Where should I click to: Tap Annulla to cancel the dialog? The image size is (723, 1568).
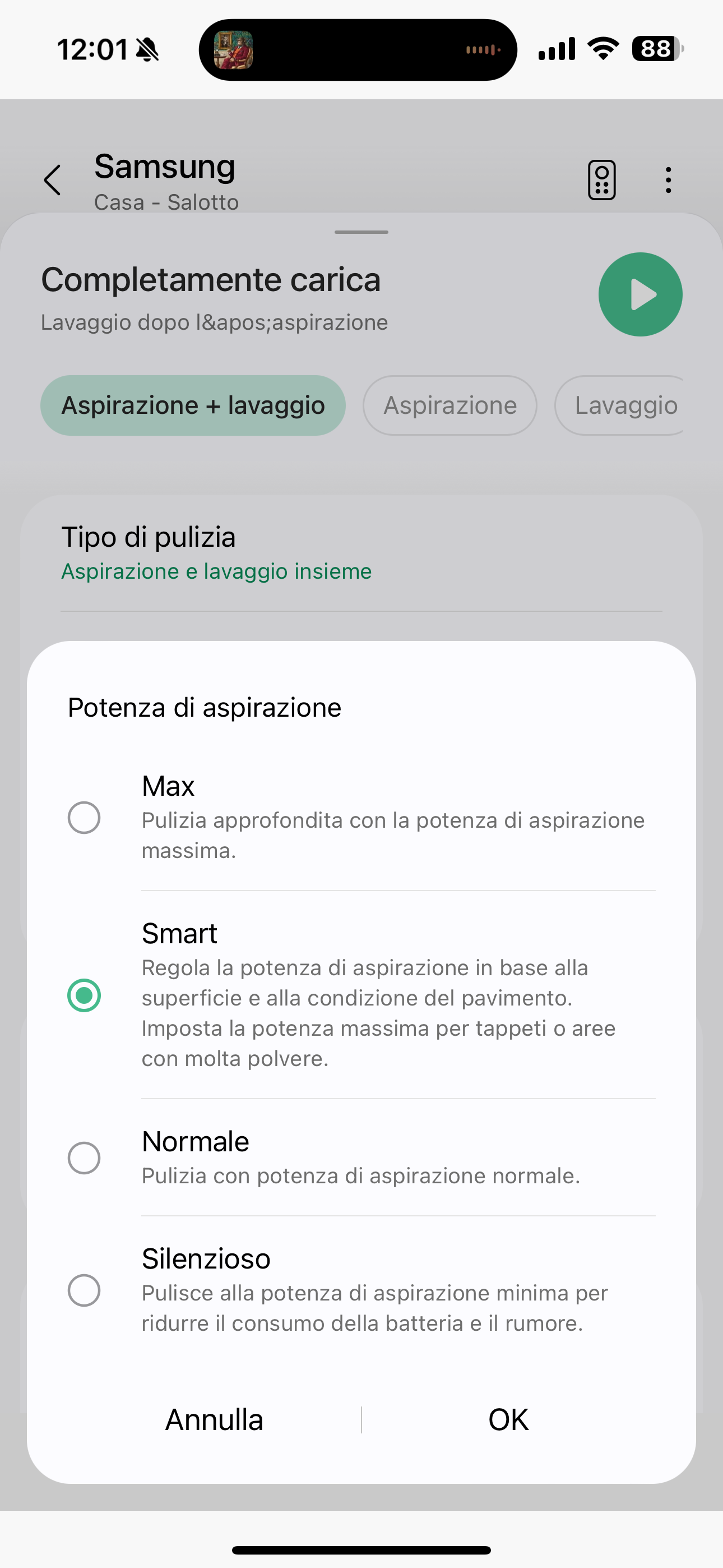(x=214, y=1419)
